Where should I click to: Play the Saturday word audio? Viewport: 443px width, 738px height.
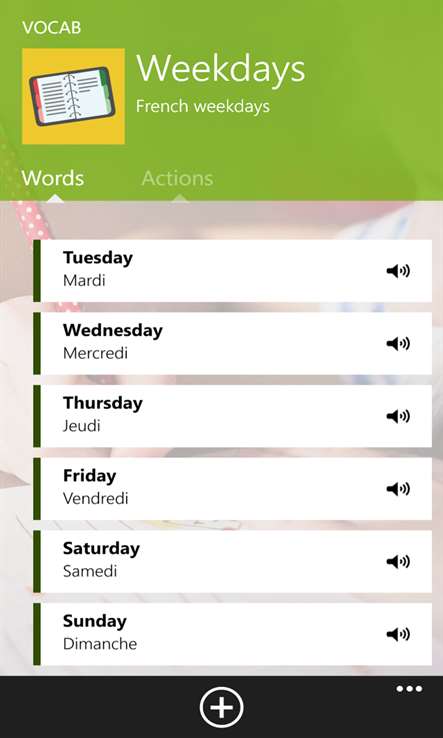(398, 562)
